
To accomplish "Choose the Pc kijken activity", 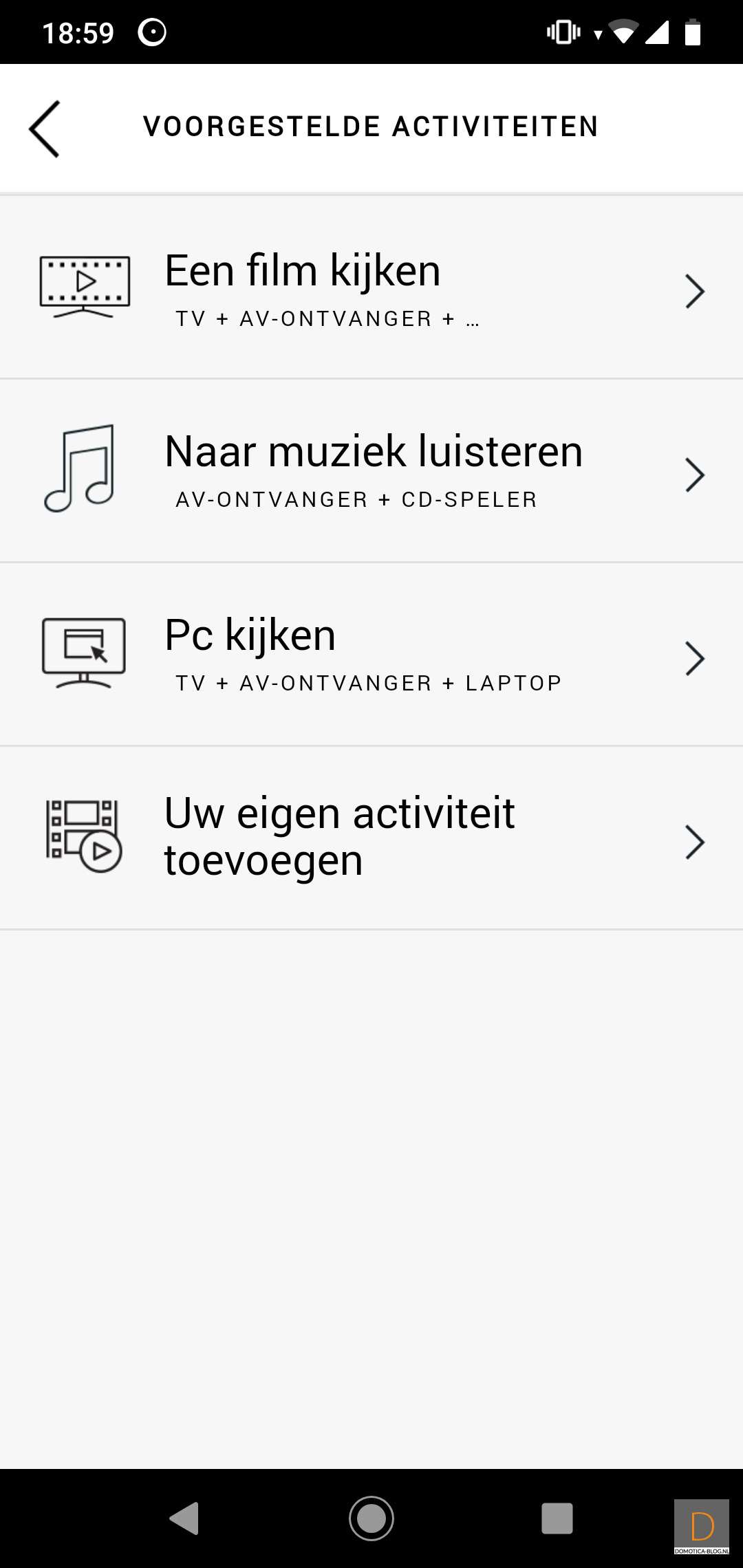I will pyautogui.click(x=371, y=654).
